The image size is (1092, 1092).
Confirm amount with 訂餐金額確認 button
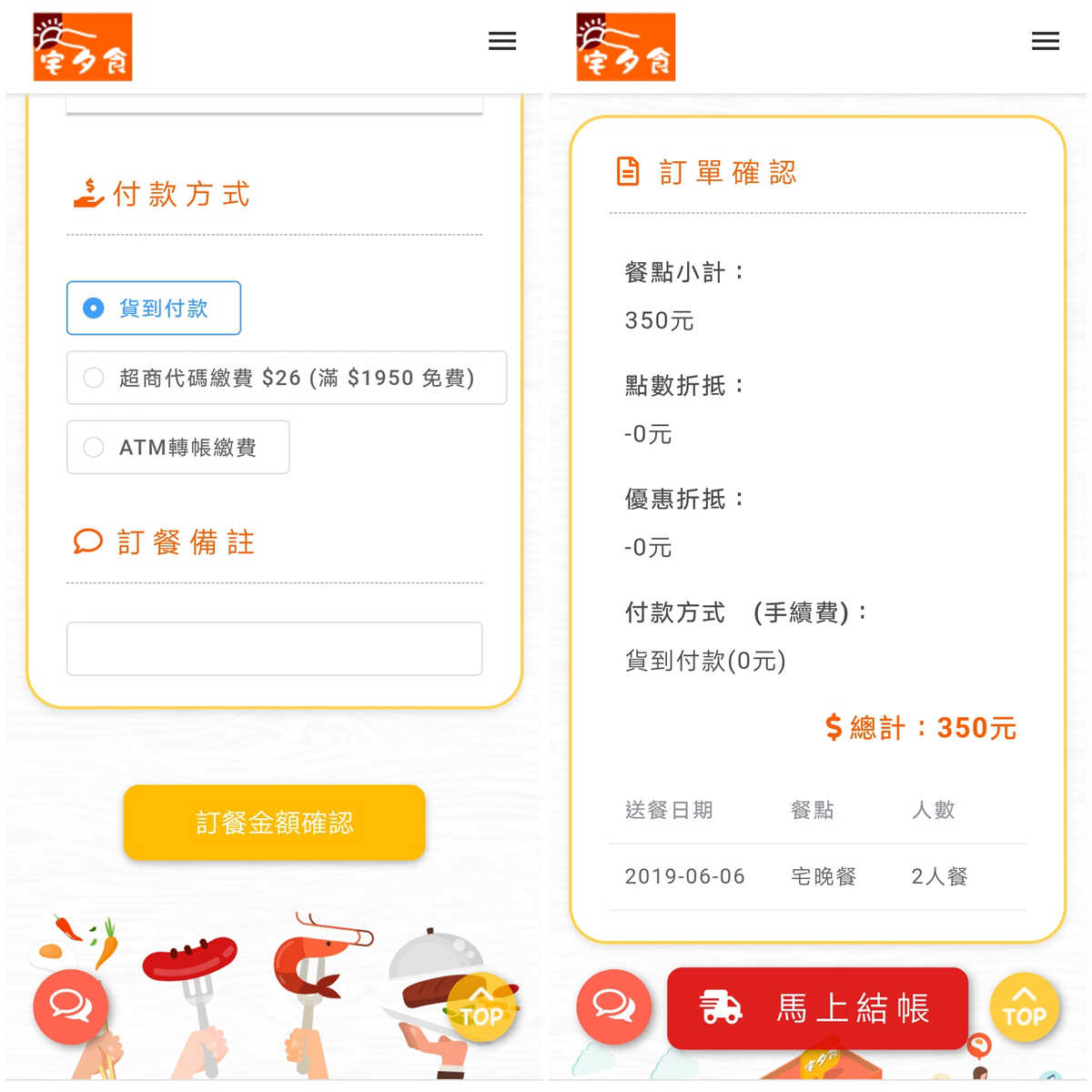click(274, 823)
